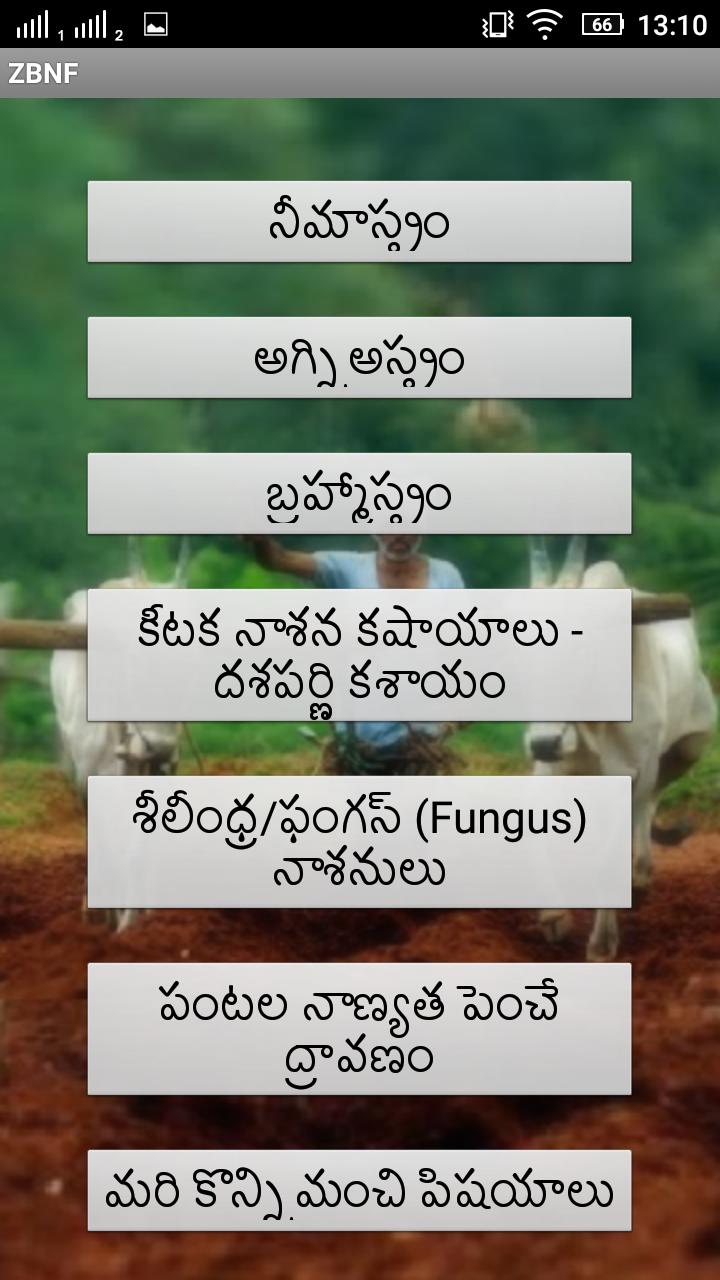
Task: Open the నీమాస్త్రం button
Action: (359, 222)
